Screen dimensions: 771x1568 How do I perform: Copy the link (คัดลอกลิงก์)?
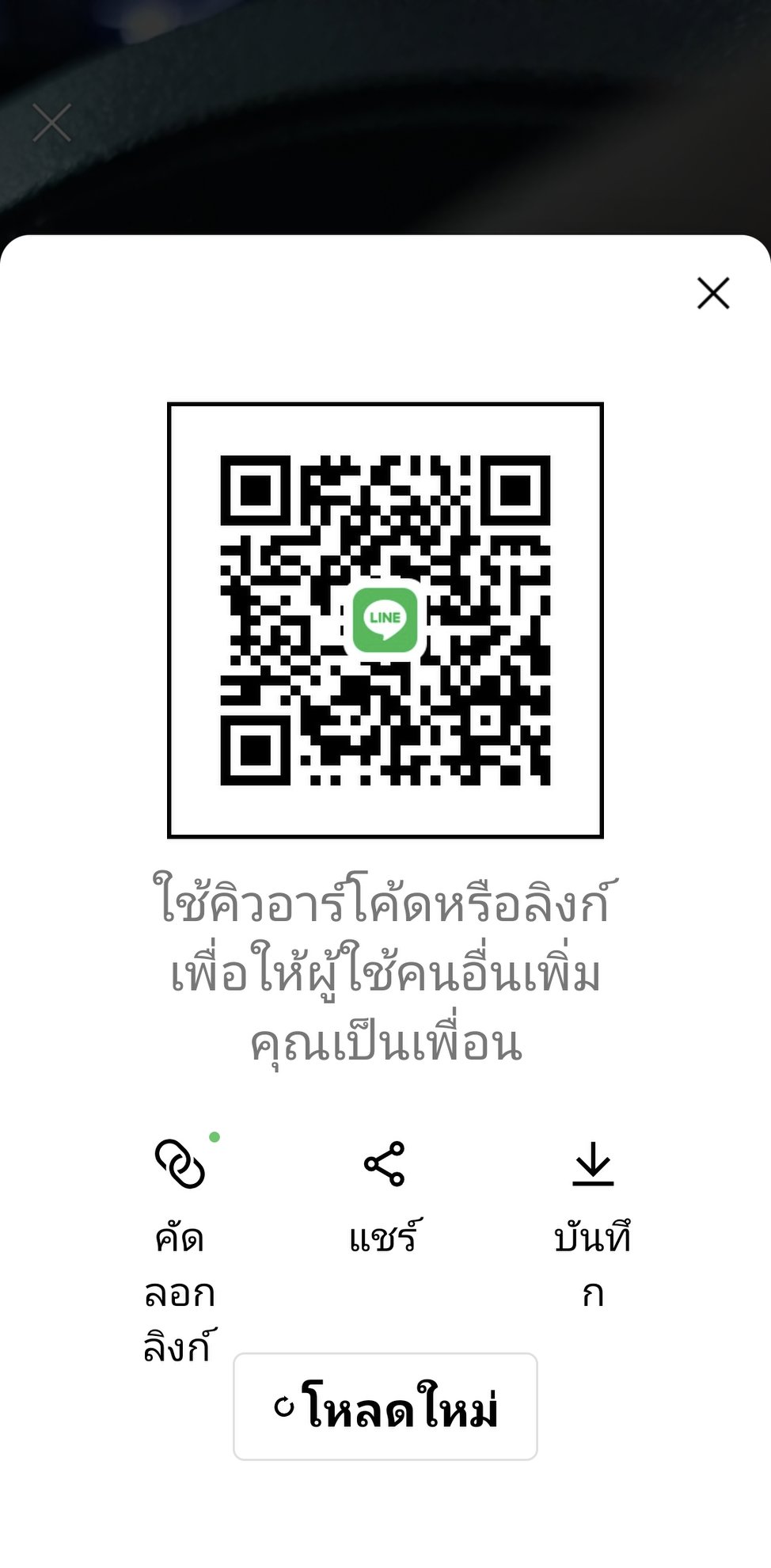(180, 1164)
